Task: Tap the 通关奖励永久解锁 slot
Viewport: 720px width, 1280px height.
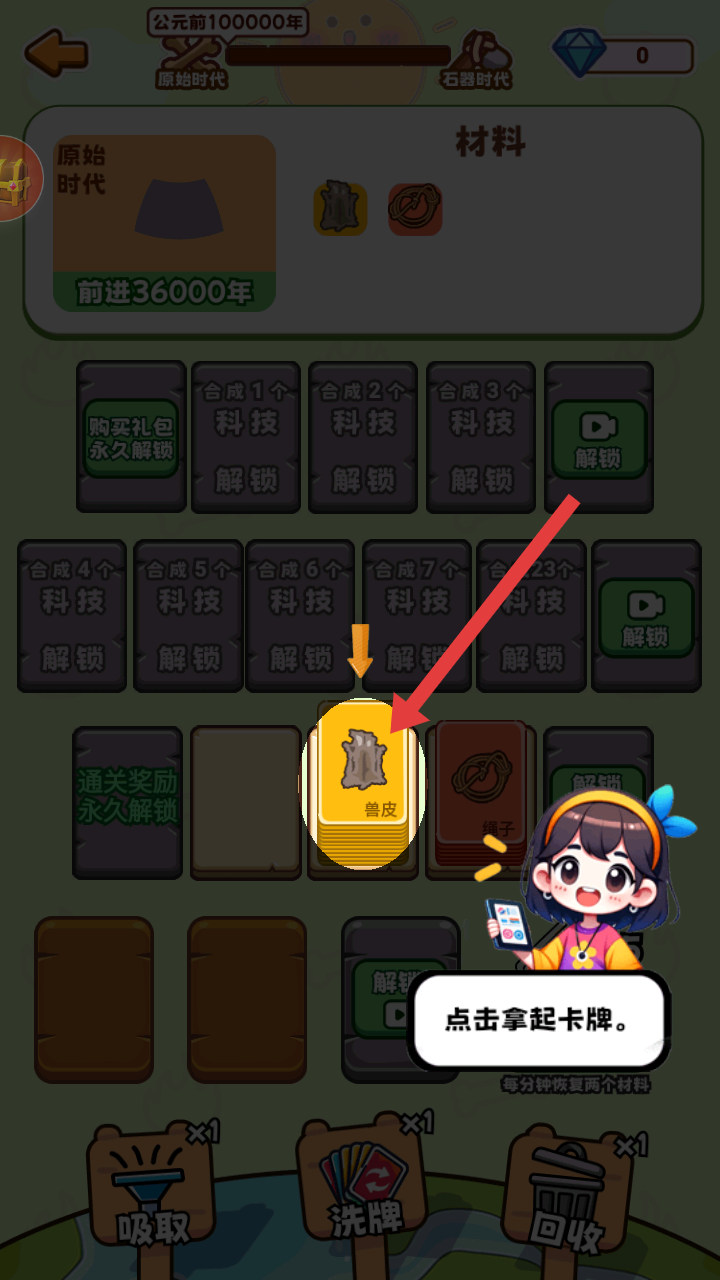Action: [127, 800]
